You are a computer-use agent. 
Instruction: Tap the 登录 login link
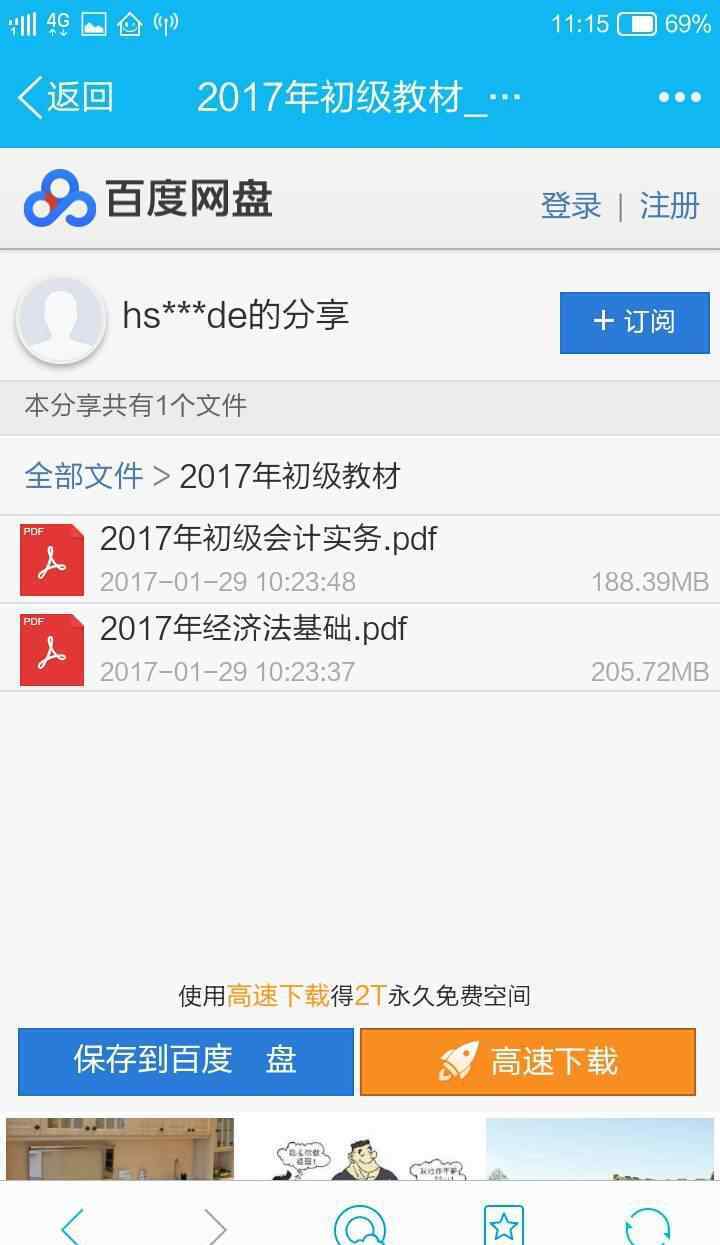tap(570, 206)
